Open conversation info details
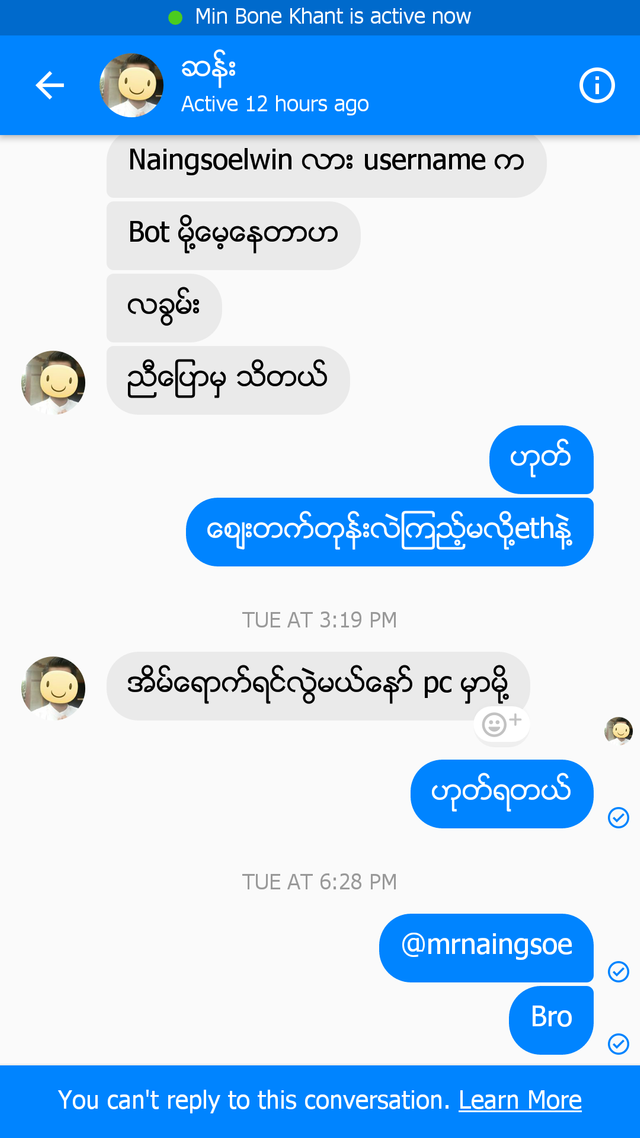This screenshot has height=1138, width=640. [597, 86]
